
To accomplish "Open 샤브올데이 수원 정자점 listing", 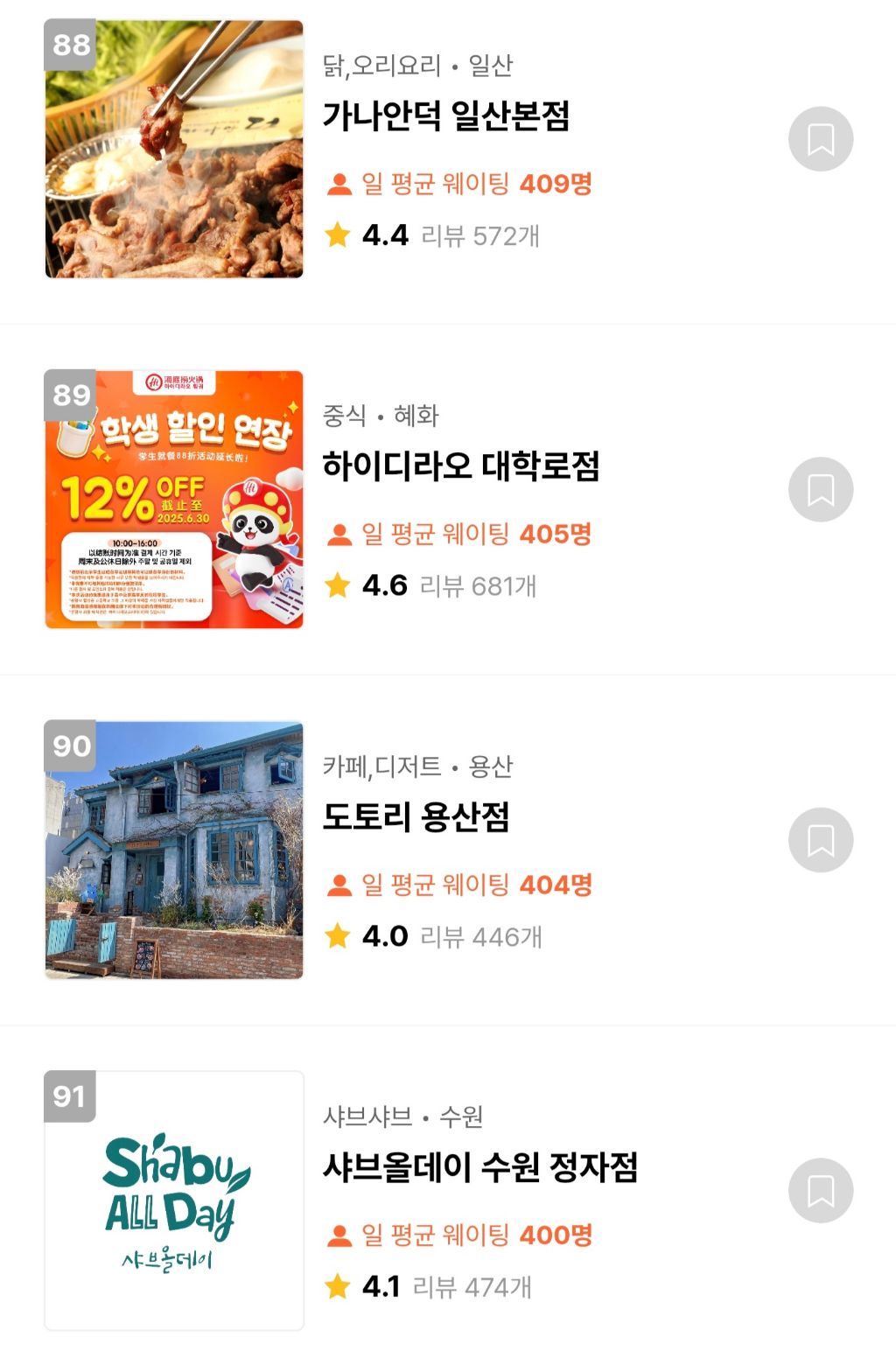I will 479,1166.
